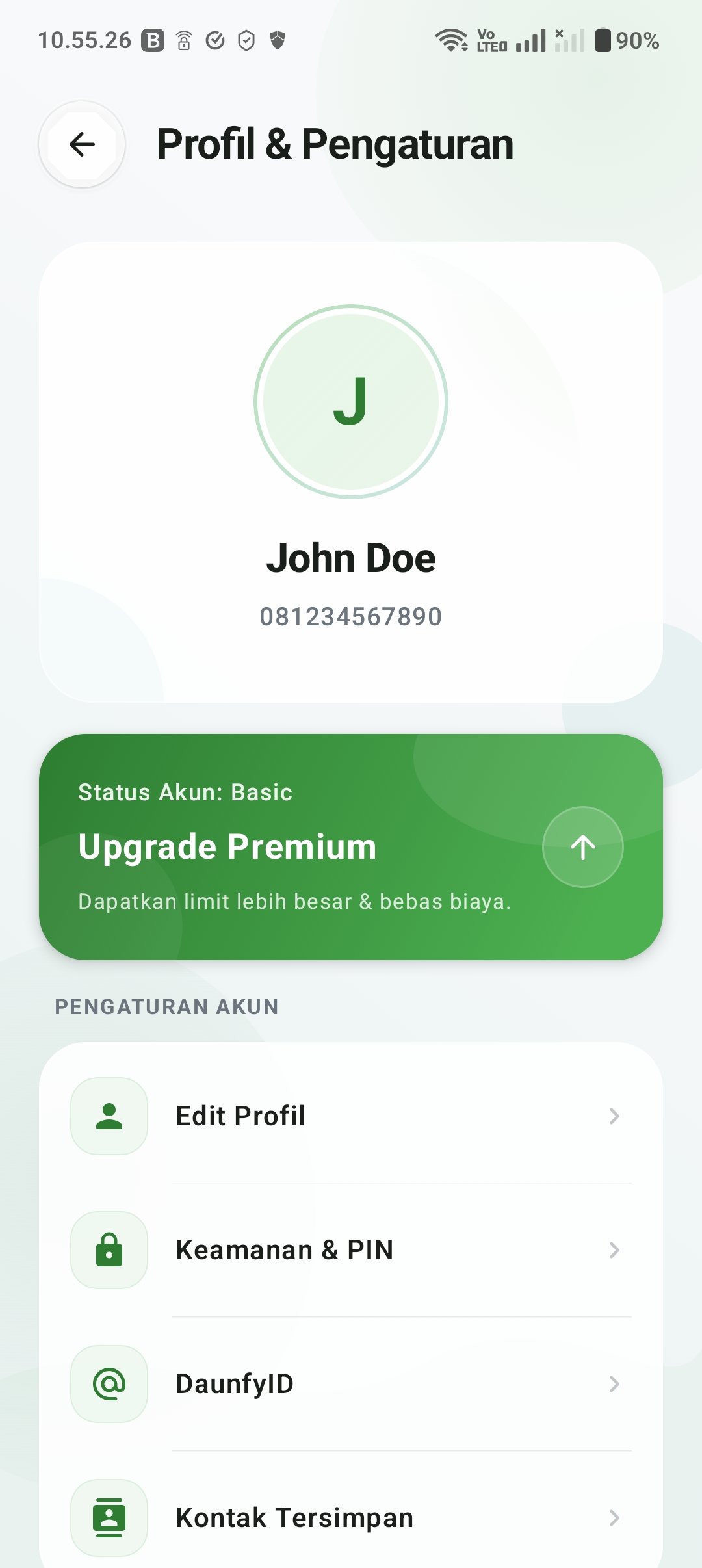Tap the Wi-Fi icon in the status bar
The width and height of the screenshot is (702, 1568).
point(451,40)
